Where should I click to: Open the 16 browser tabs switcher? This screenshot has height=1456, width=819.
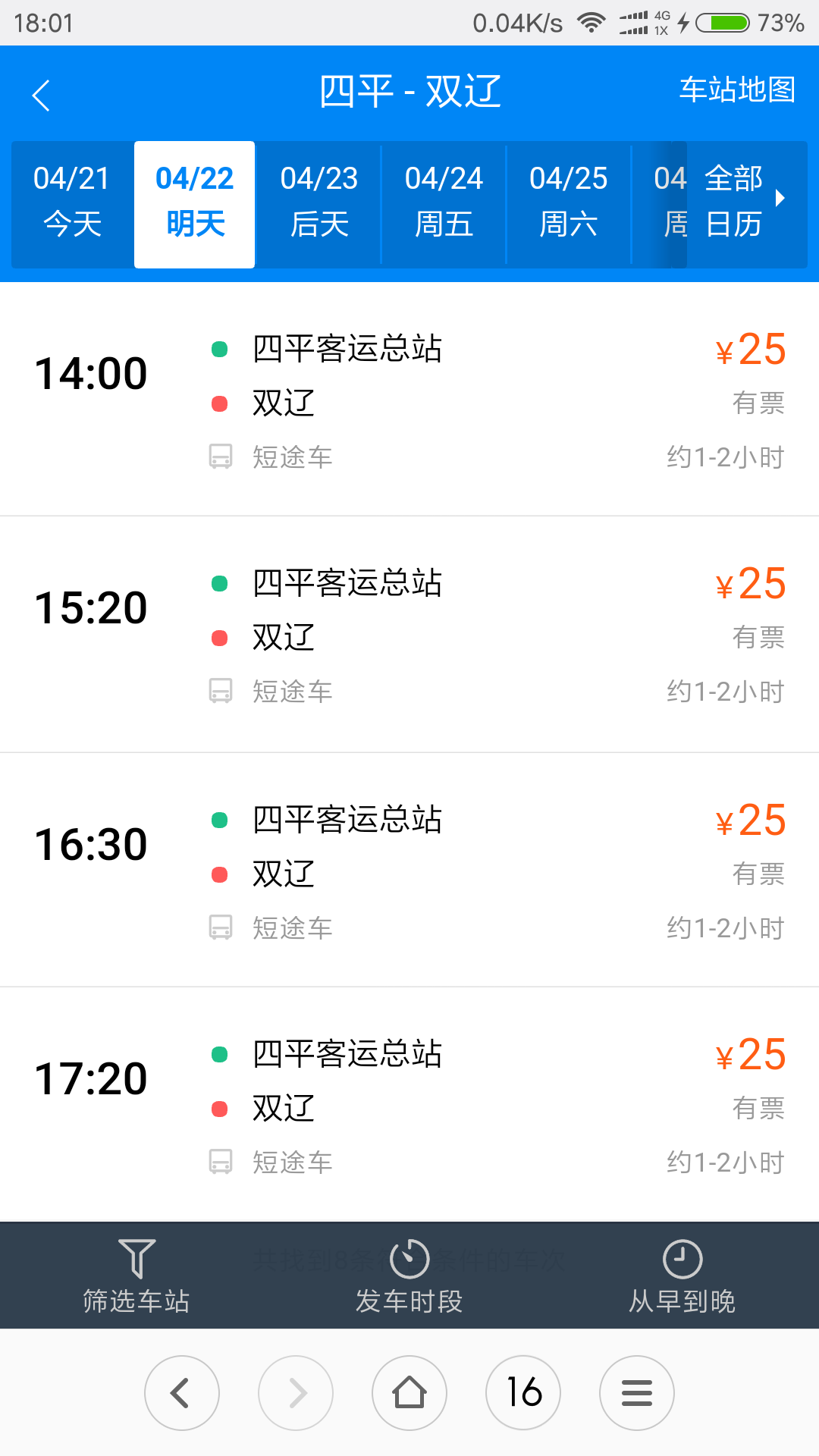click(523, 1393)
